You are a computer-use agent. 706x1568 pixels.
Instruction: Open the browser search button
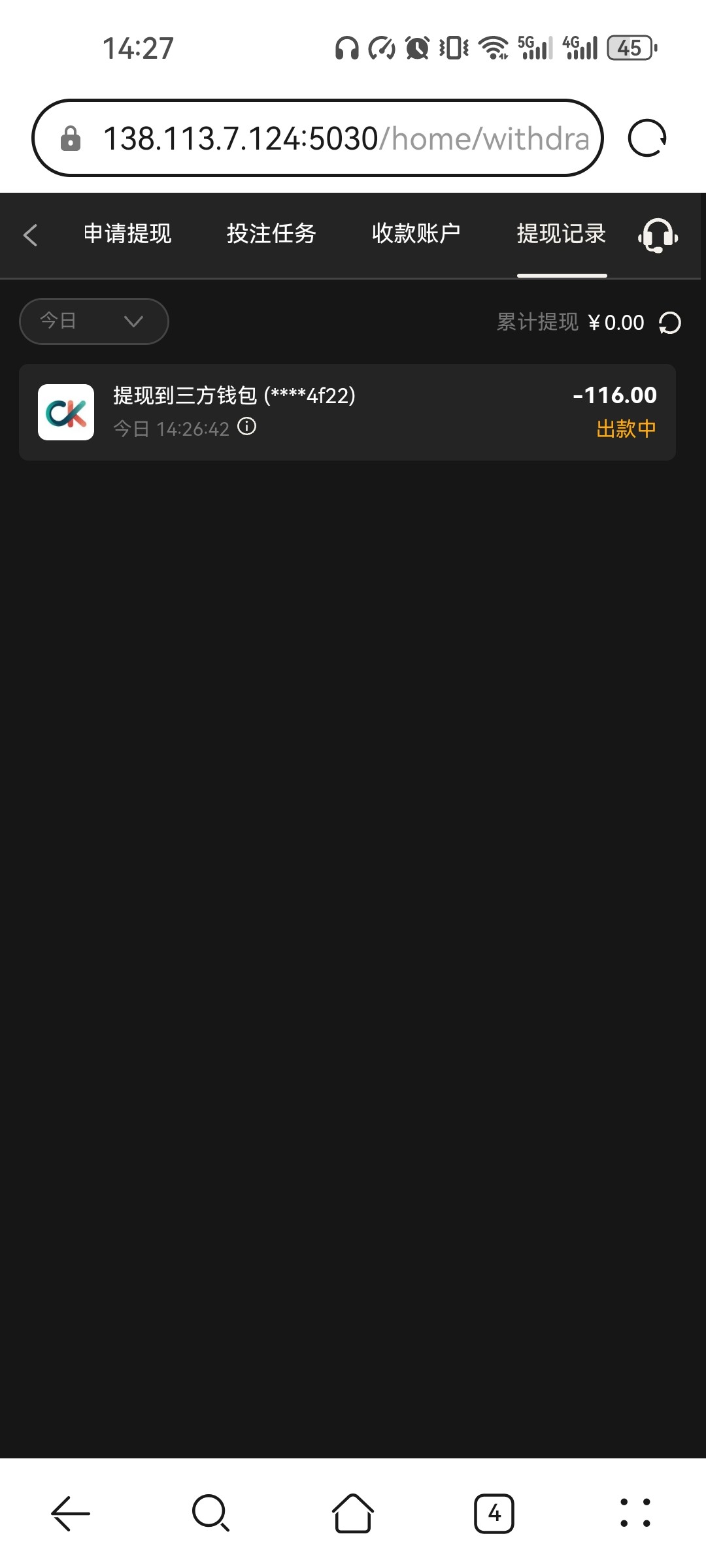coord(210,1513)
